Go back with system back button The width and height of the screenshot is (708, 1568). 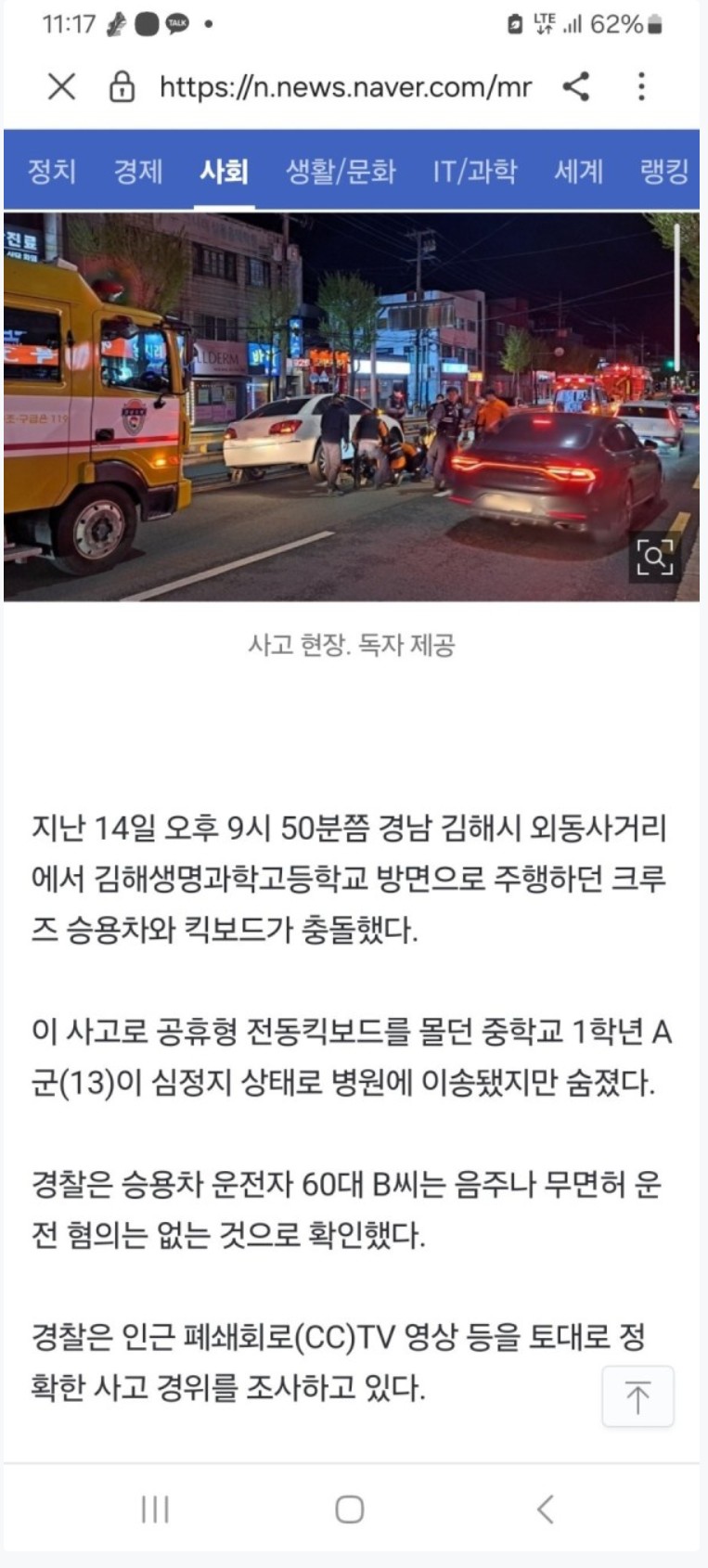click(546, 1510)
